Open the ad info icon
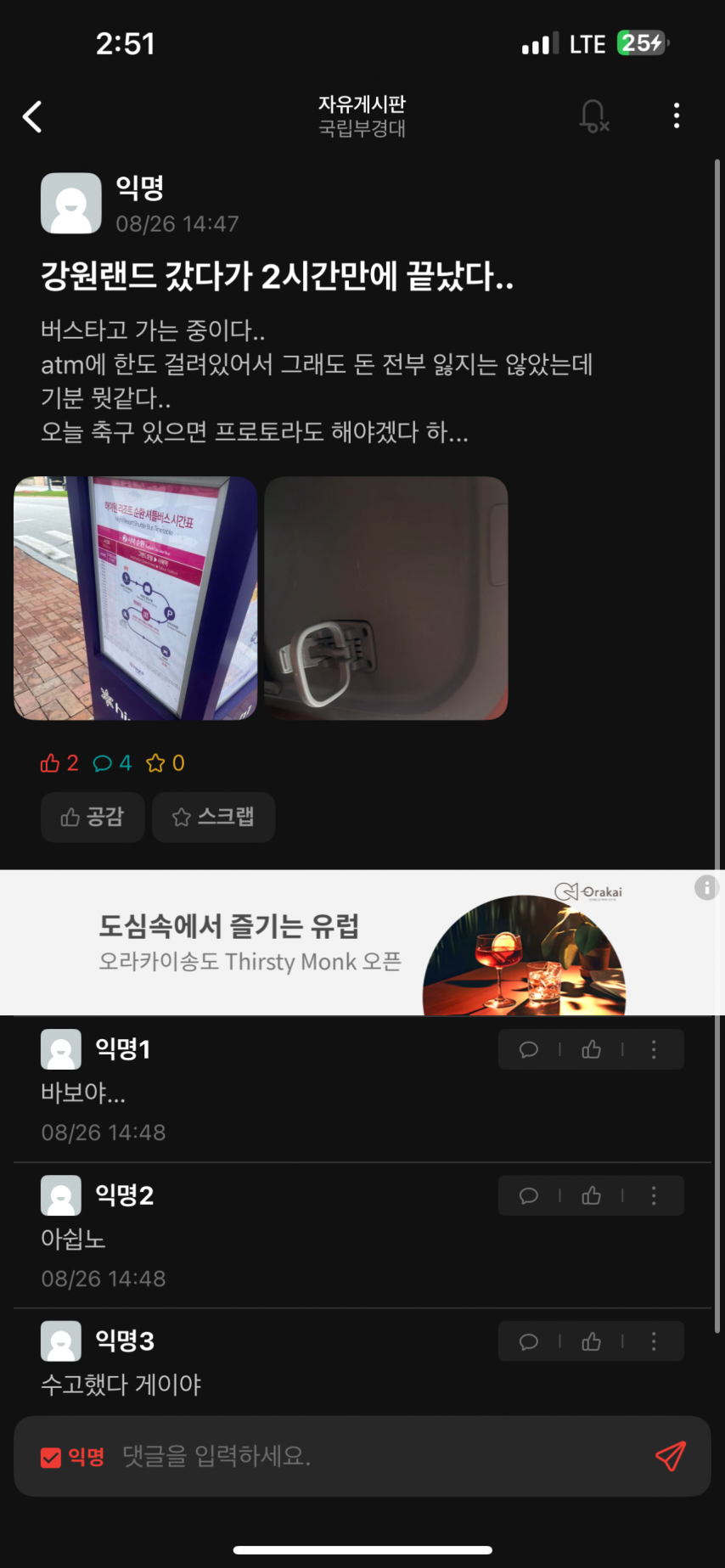 pyautogui.click(x=705, y=888)
